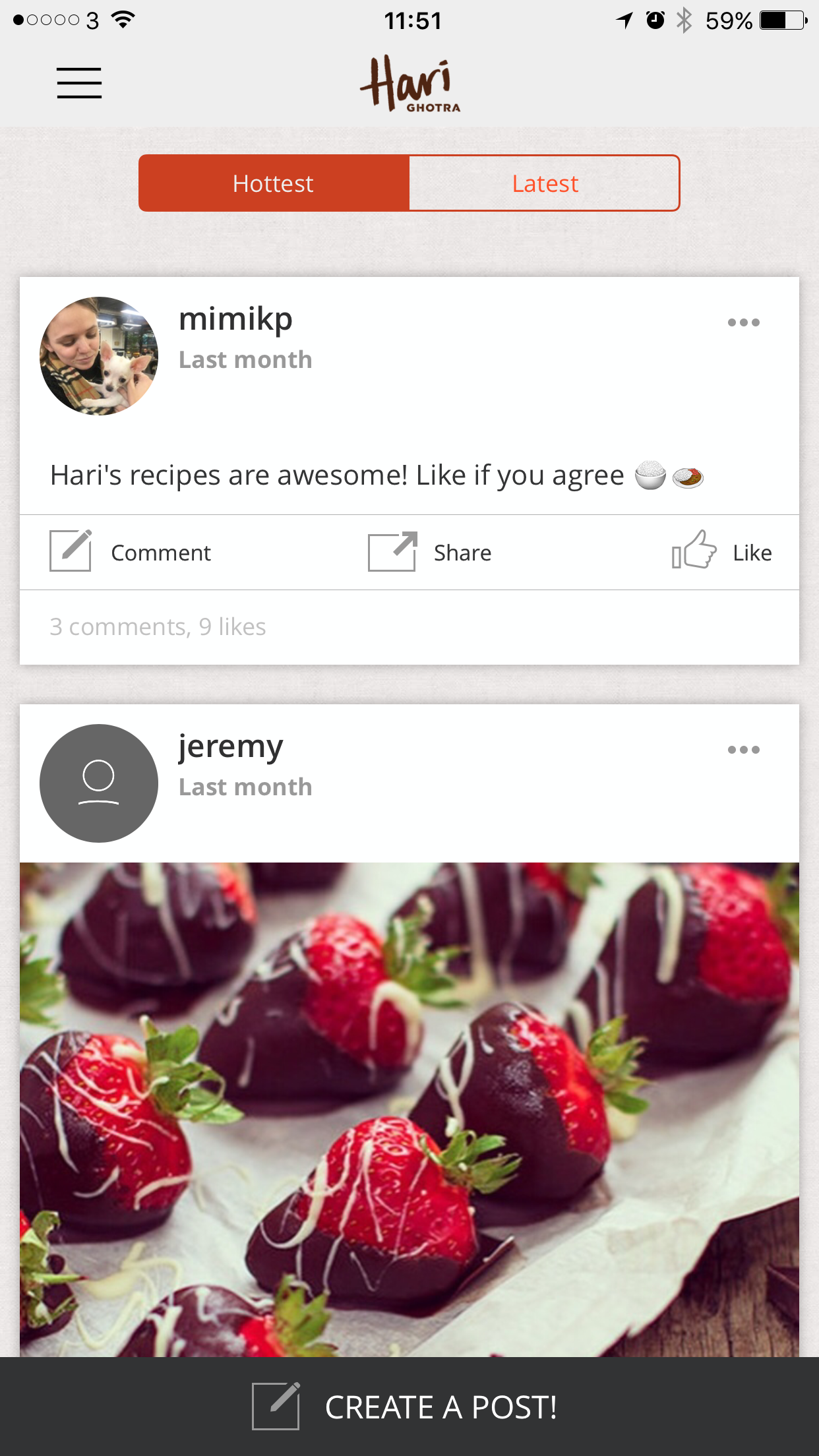Viewport: 819px width, 1456px height.
Task: Like mimikp's post
Action: coord(721,552)
